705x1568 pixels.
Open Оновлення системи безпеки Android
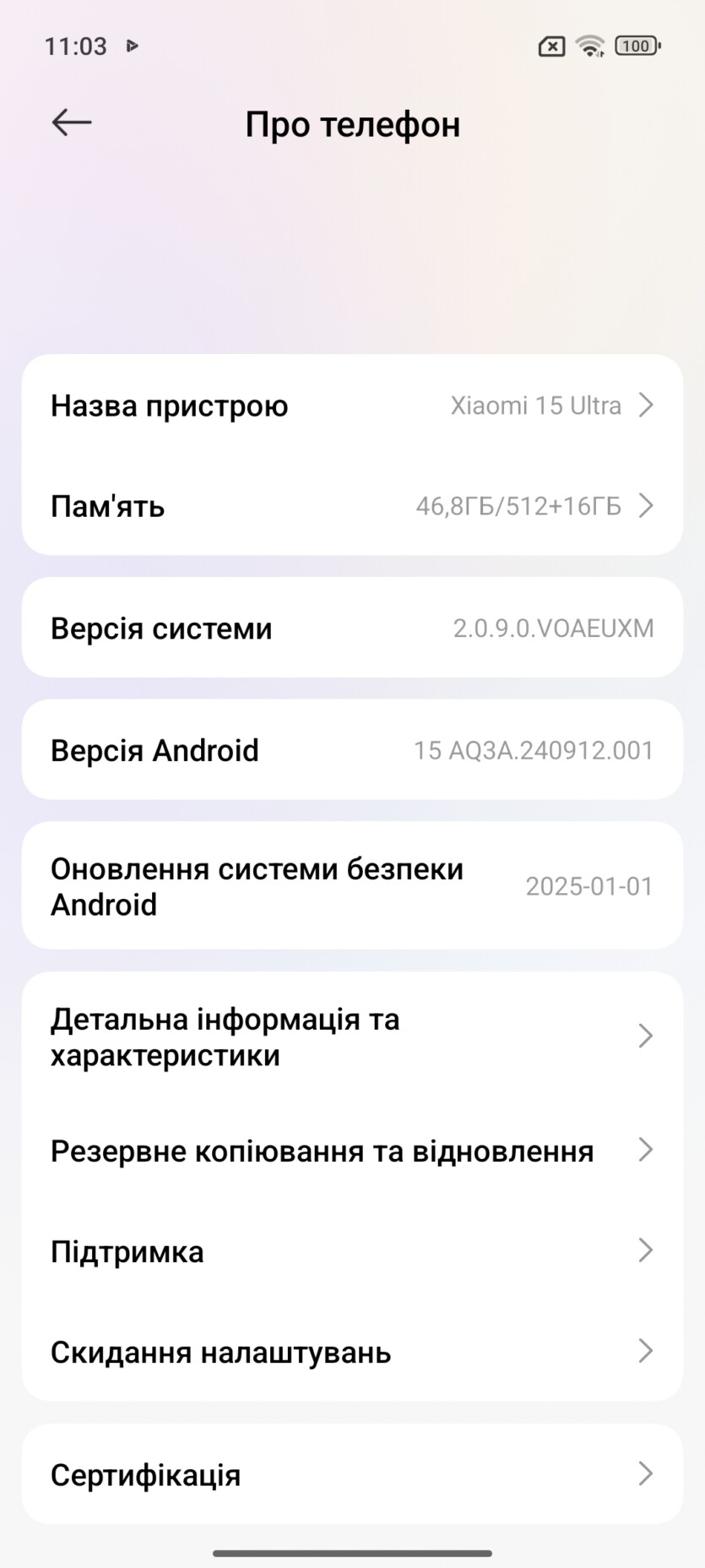click(x=352, y=885)
